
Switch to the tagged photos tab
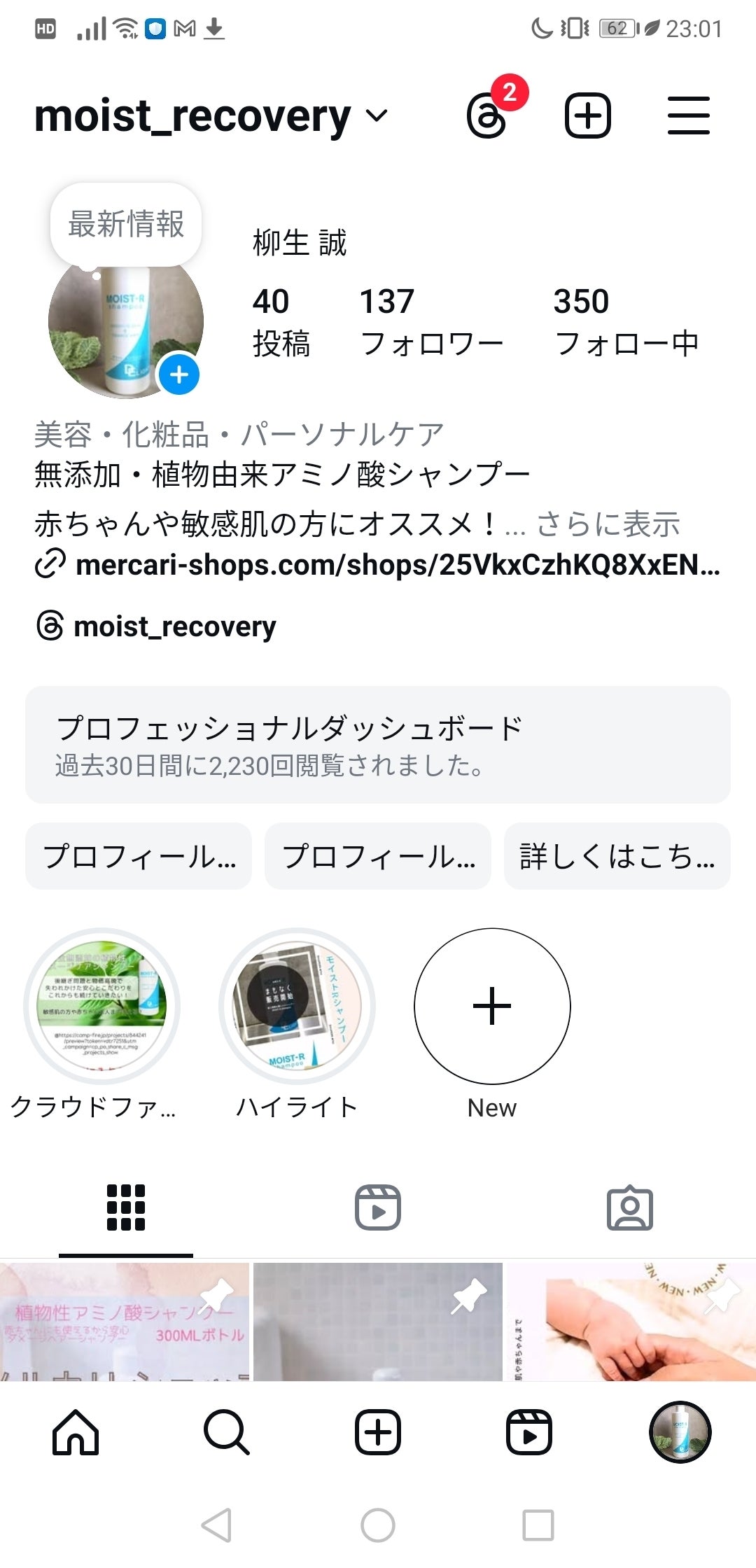click(629, 1207)
